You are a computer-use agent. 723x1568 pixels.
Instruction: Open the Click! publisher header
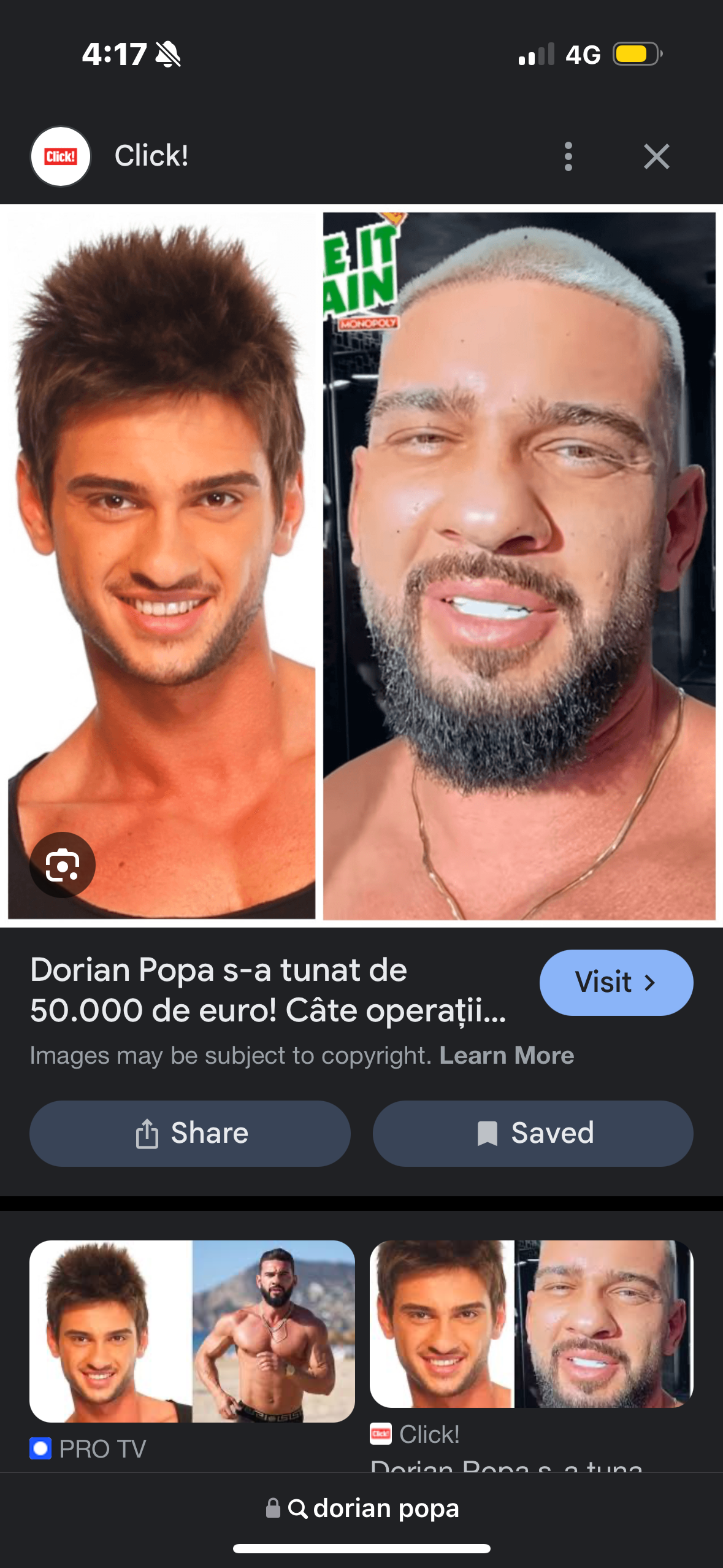click(110, 156)
